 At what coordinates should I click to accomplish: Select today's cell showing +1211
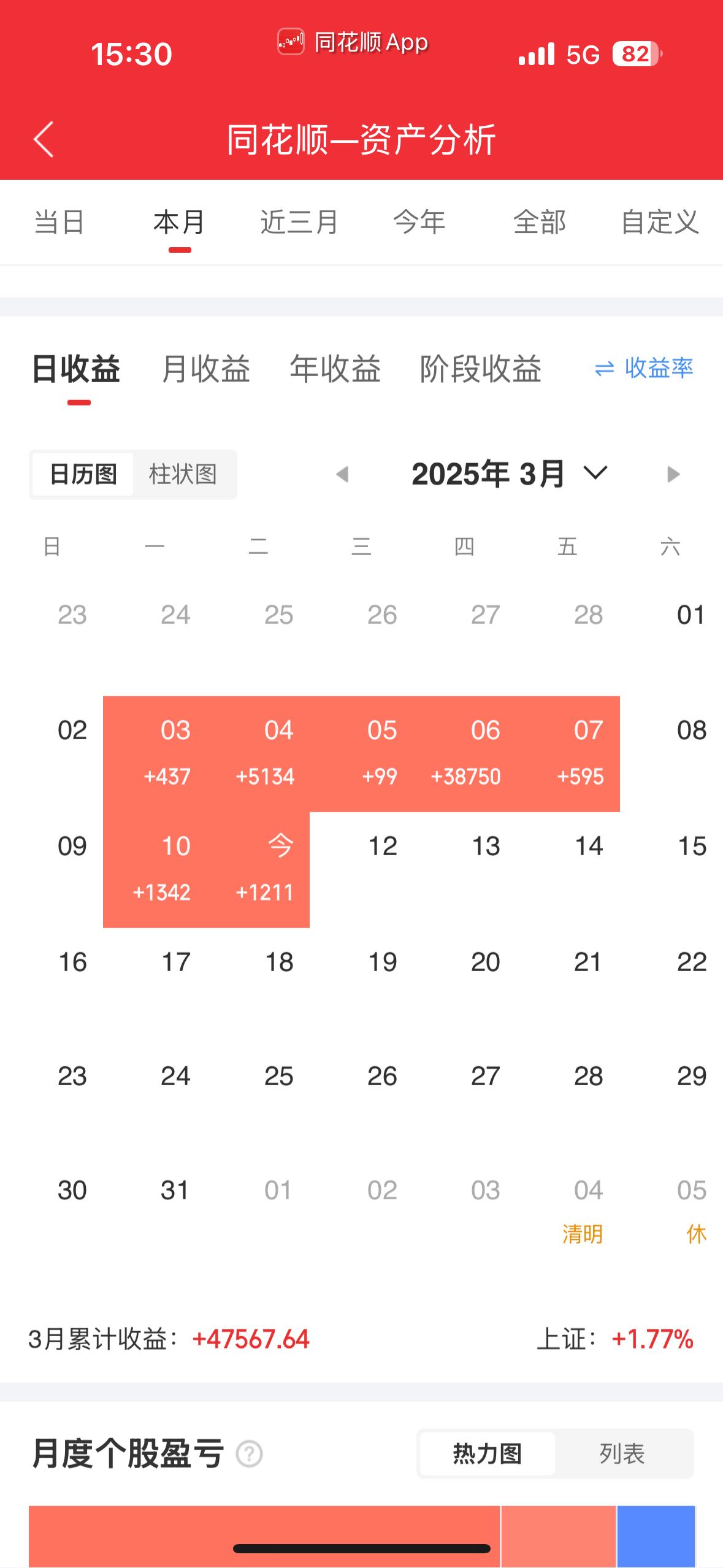click(258, 870)
